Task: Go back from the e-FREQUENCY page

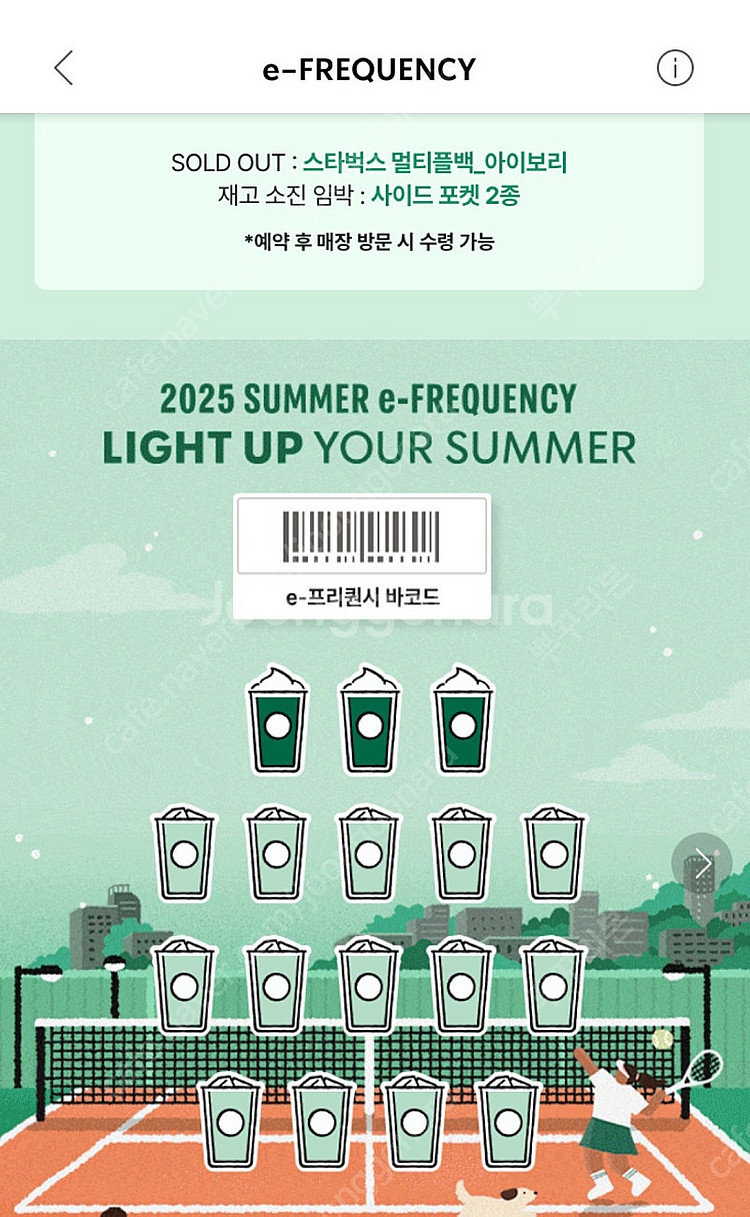Action: (x=64, y=68)
